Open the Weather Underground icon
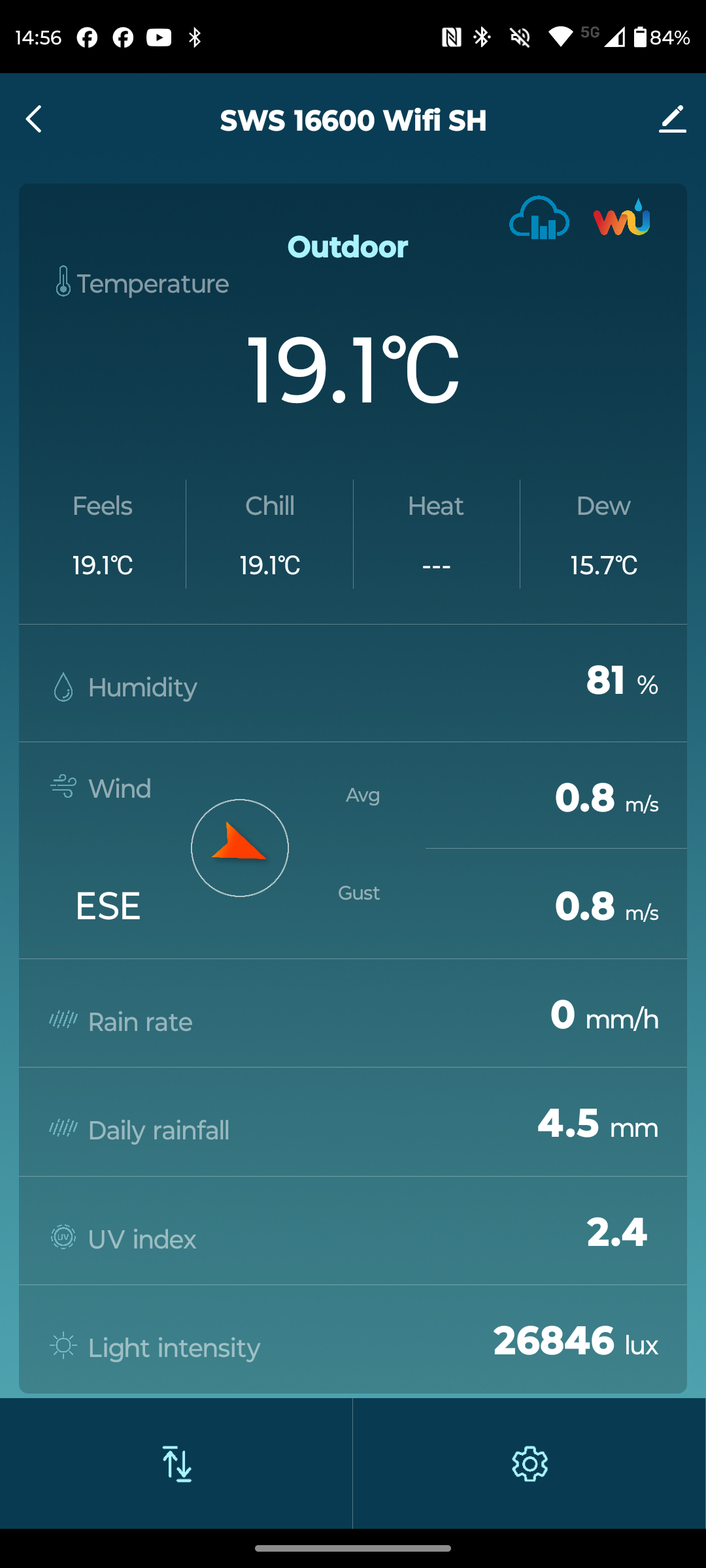Viewport: 706px width, 1568px height. 622,218
